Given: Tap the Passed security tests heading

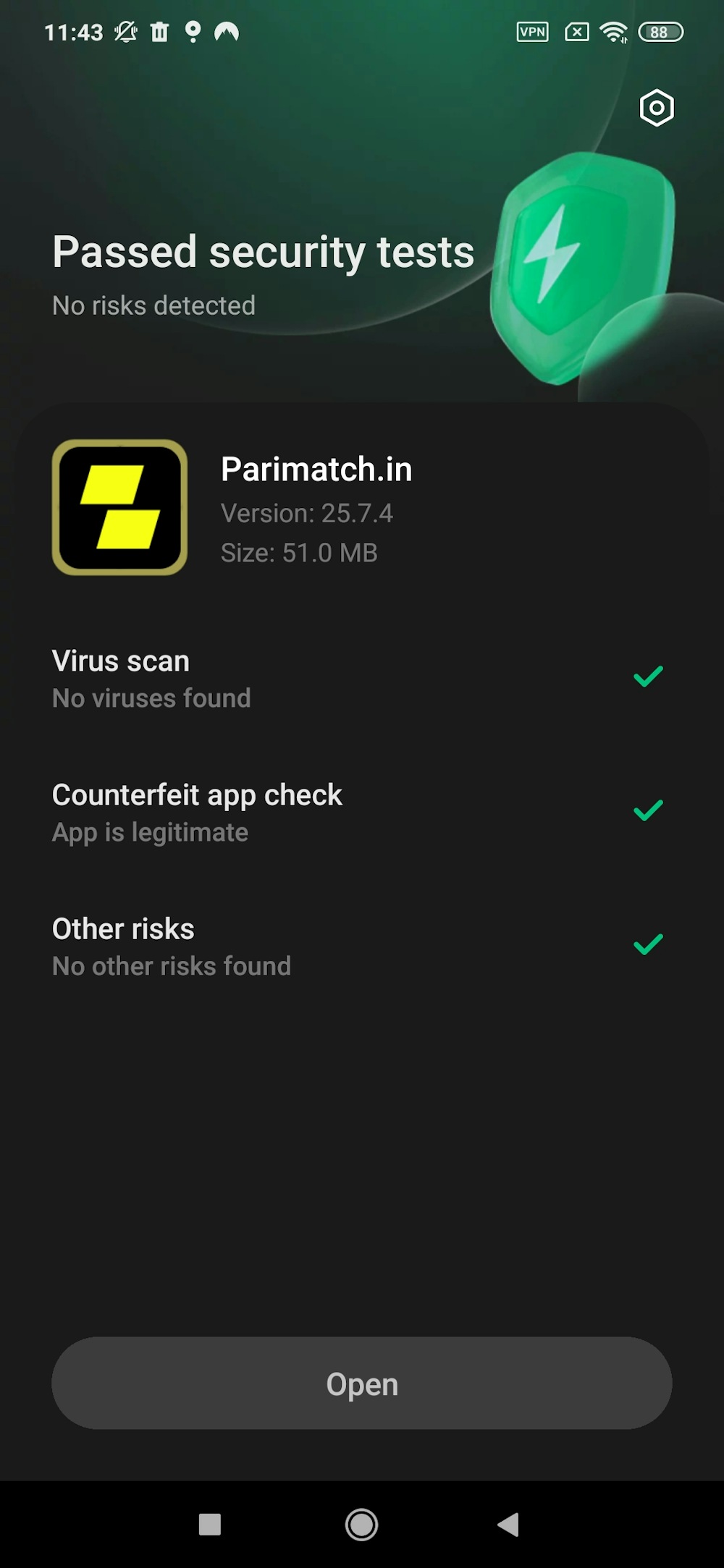Looking at the screenshot, I should pyautogui.click(x=263, y=251).
